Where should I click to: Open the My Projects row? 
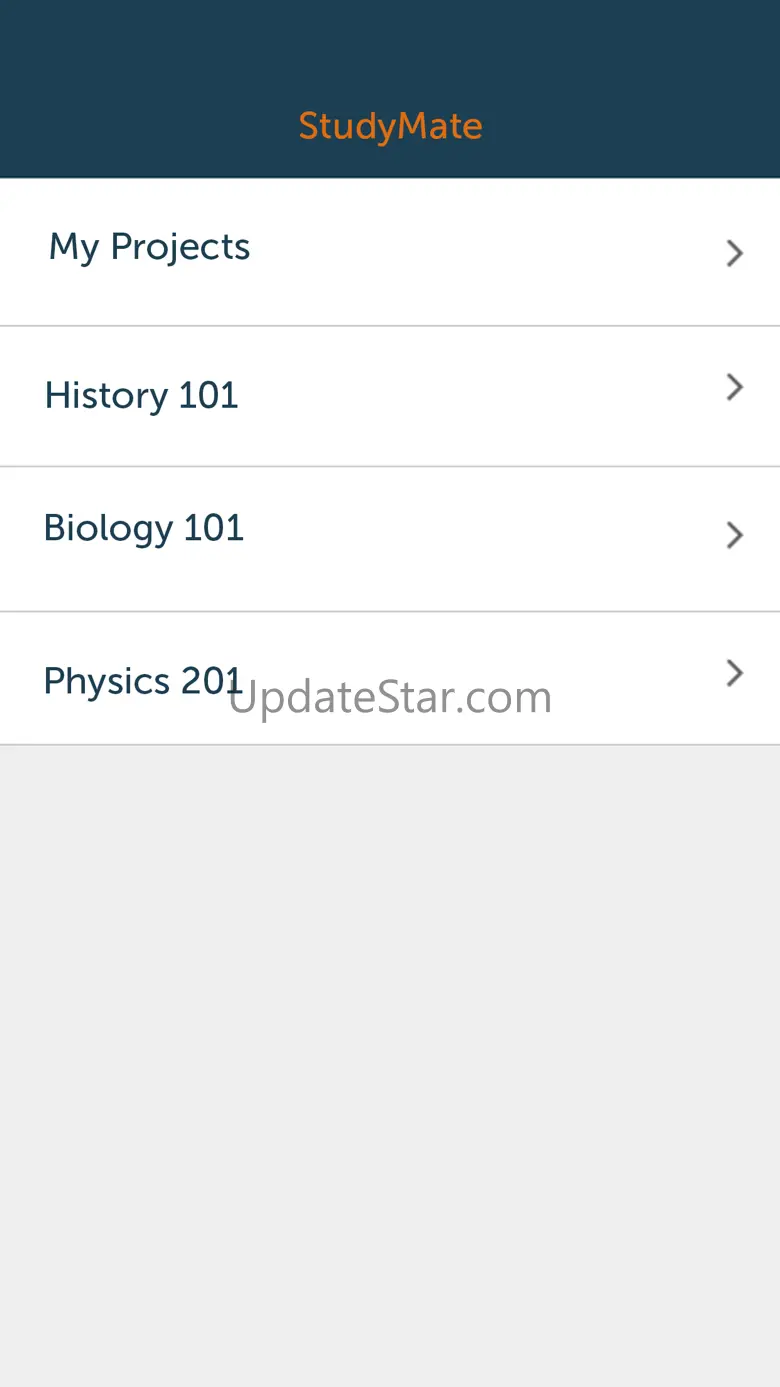click(389, 251)
